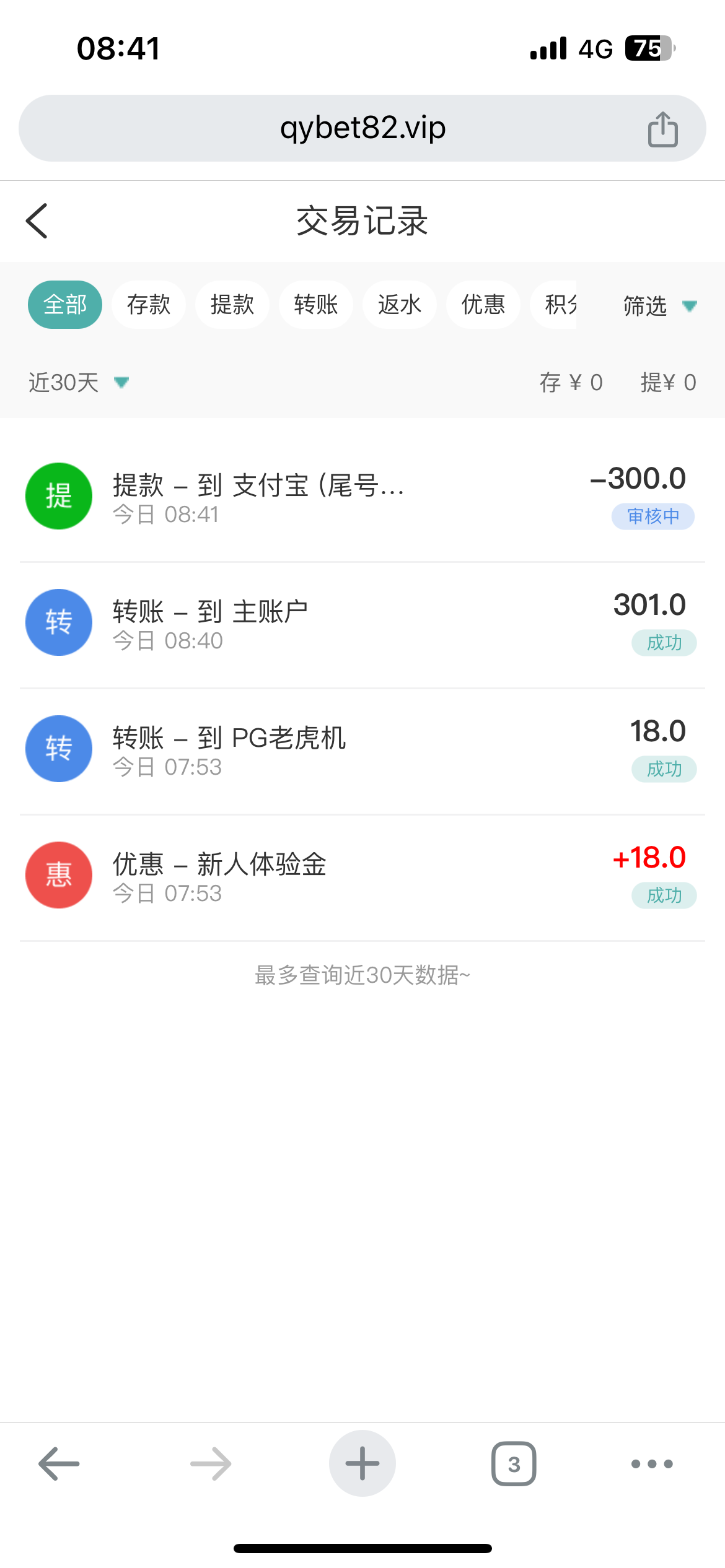Tap the qybet82.vip address bar

point(362,128)
